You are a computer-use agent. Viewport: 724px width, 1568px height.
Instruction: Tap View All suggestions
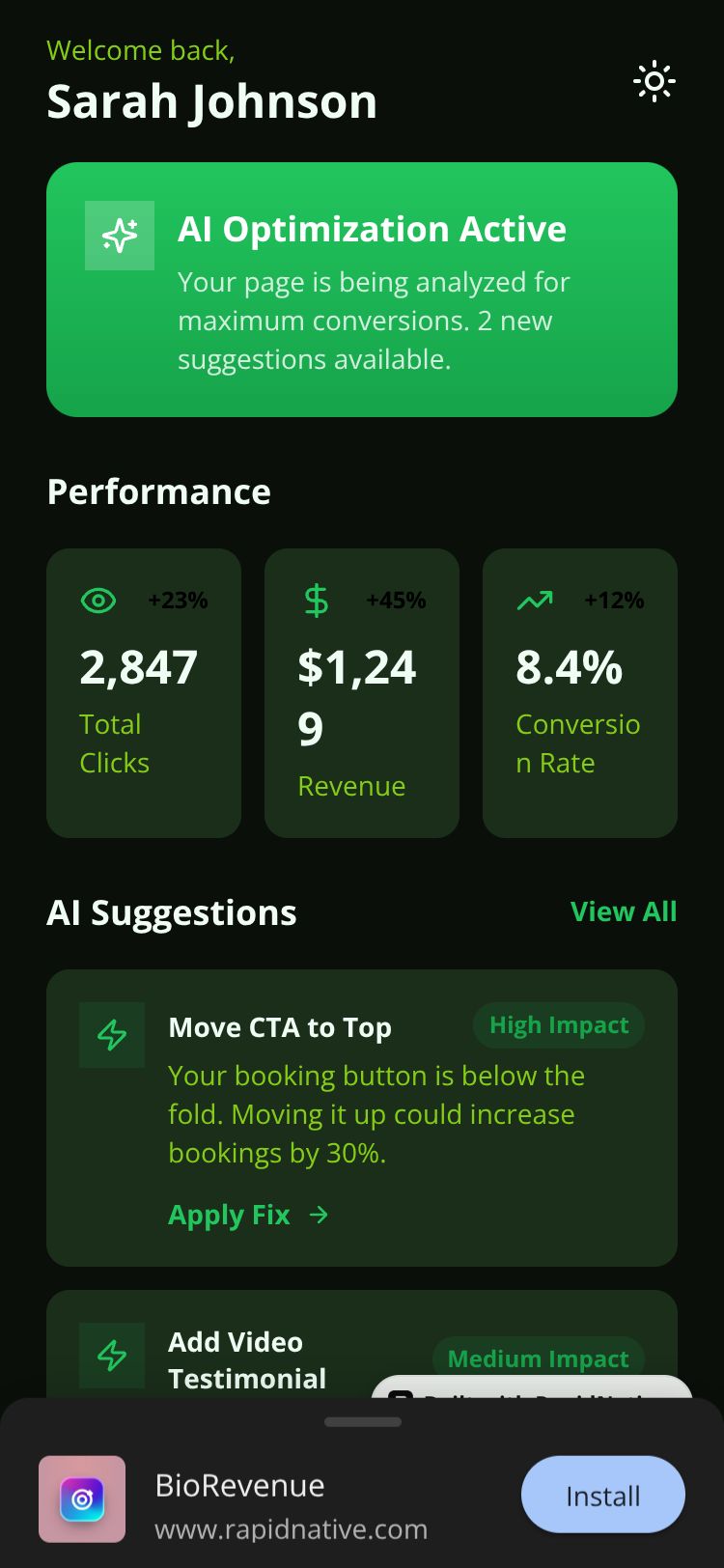tap(624, 911)
